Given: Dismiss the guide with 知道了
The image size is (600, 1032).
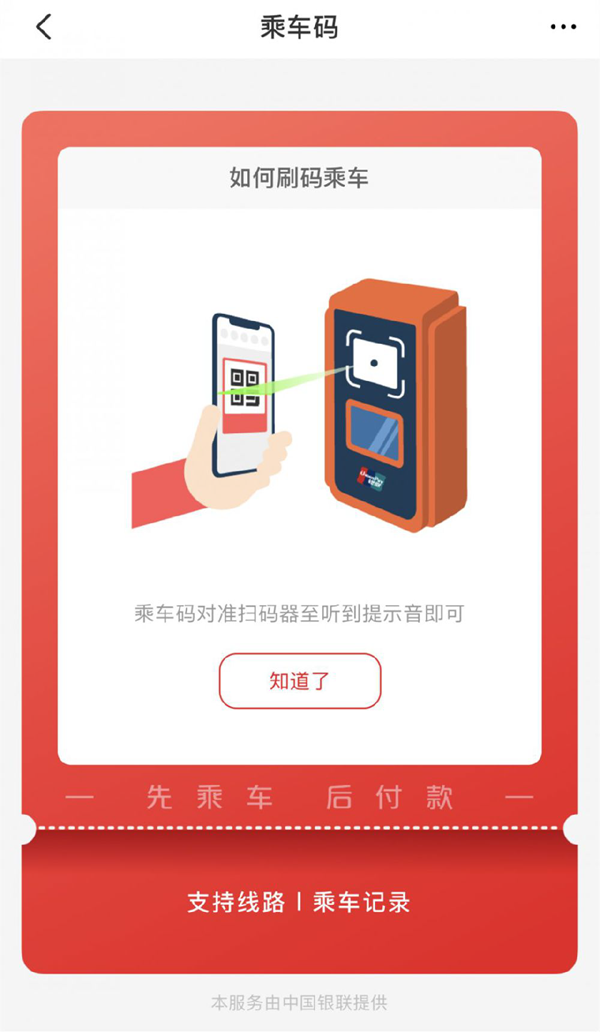Looking at the screenshot, I should point(300,681).
